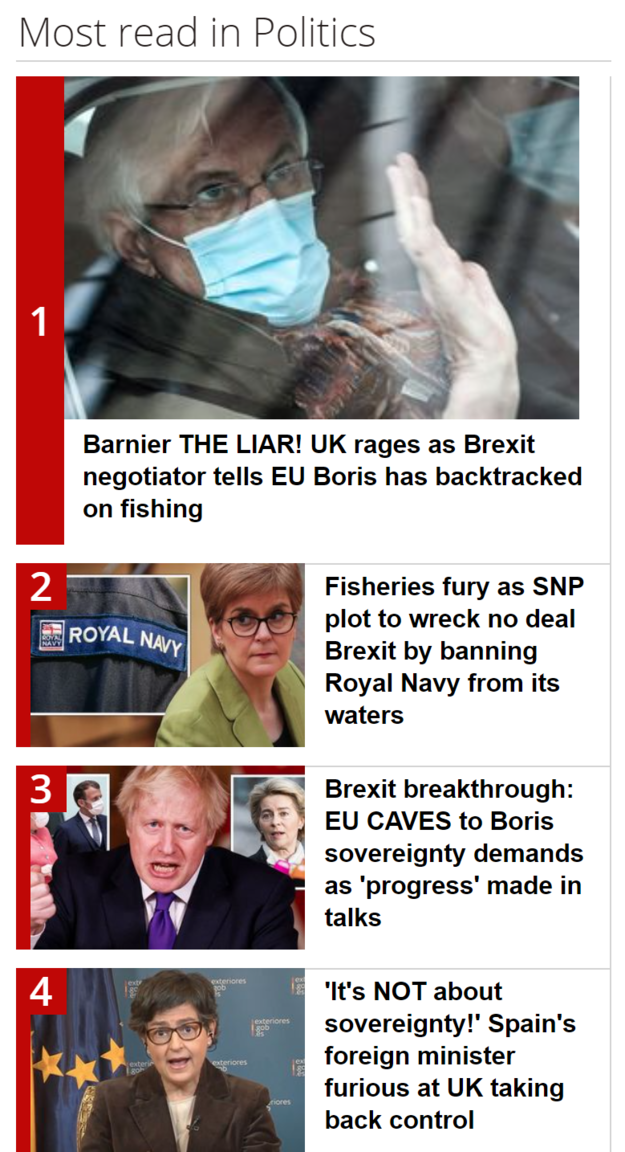Open the 'Barnier THE LIAR!' top story
The image size is (625, 1152).
click(x=332, y=476)
